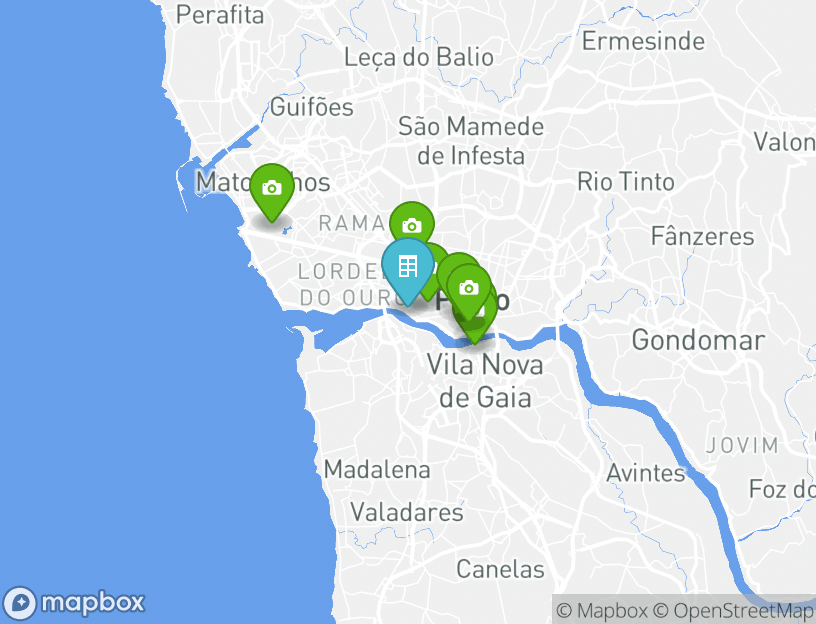The height and width of the screenshot is (624, 816).
Task: Open the OpenStreetMap attribution link
Action: click(x=735, y=610)
